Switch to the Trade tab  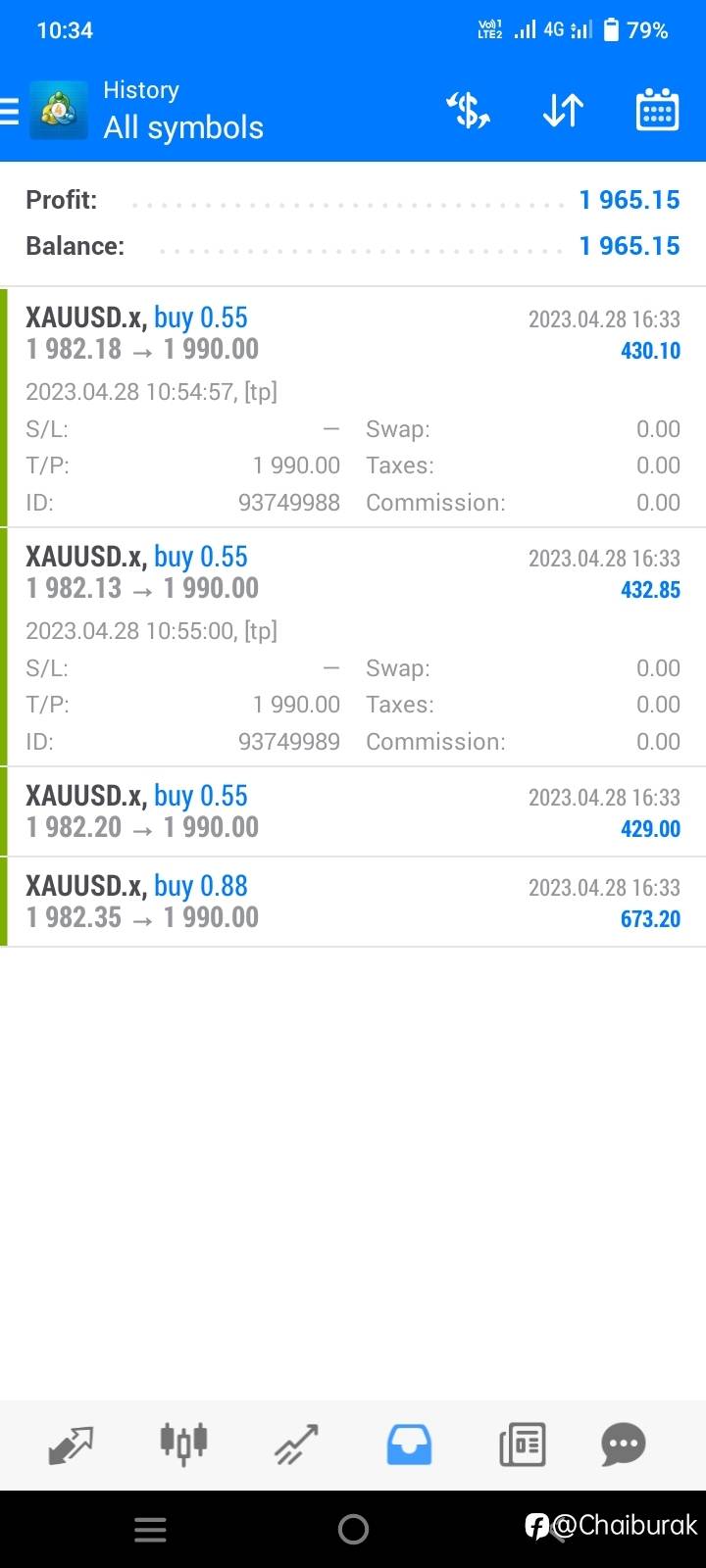[296, 1445]
